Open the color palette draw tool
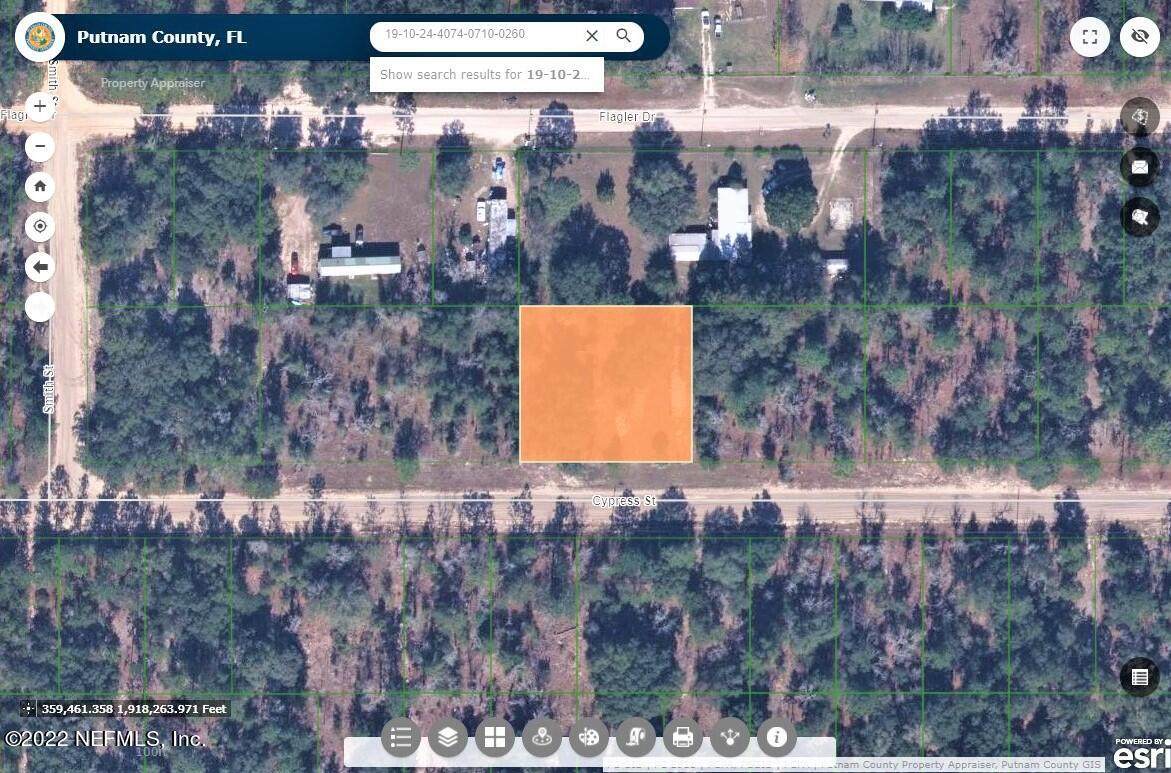 [589, 738]
